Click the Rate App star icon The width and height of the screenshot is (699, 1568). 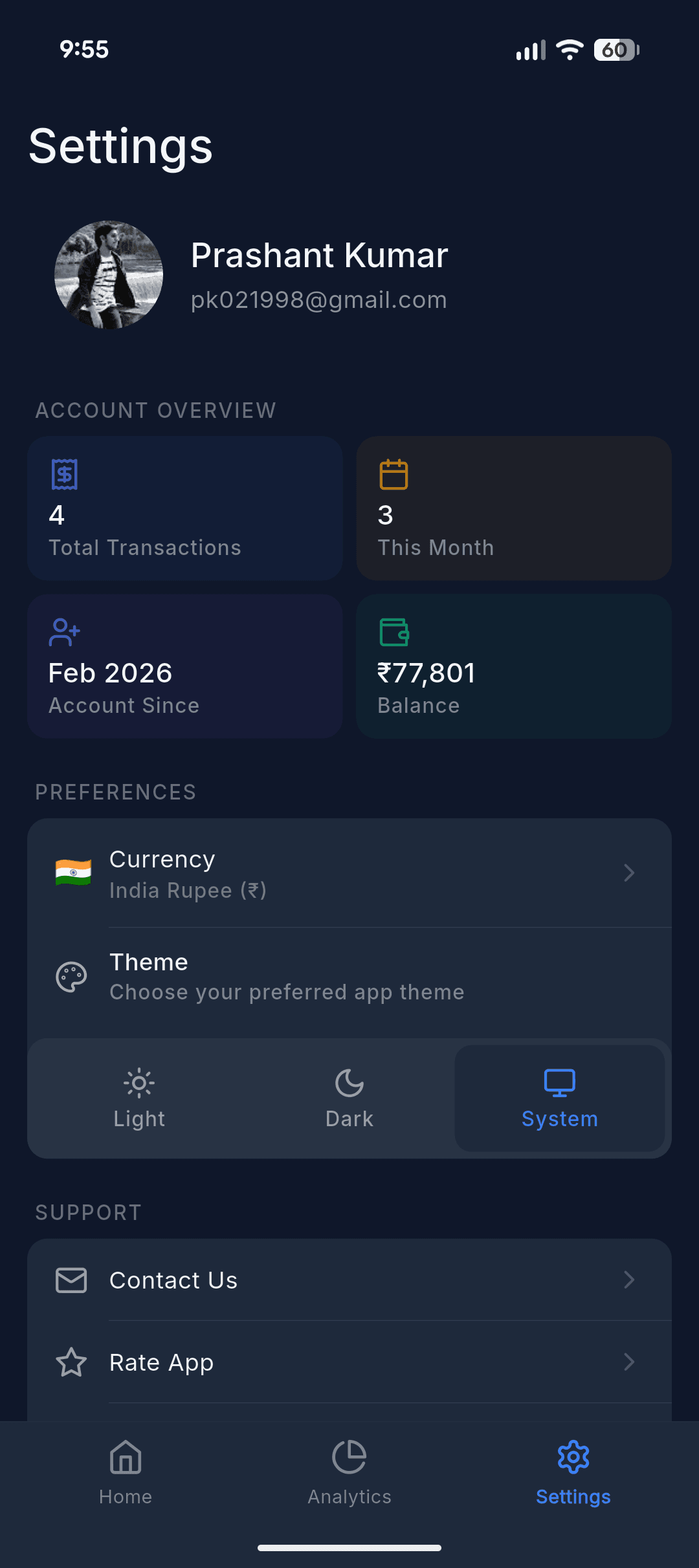71,1362
